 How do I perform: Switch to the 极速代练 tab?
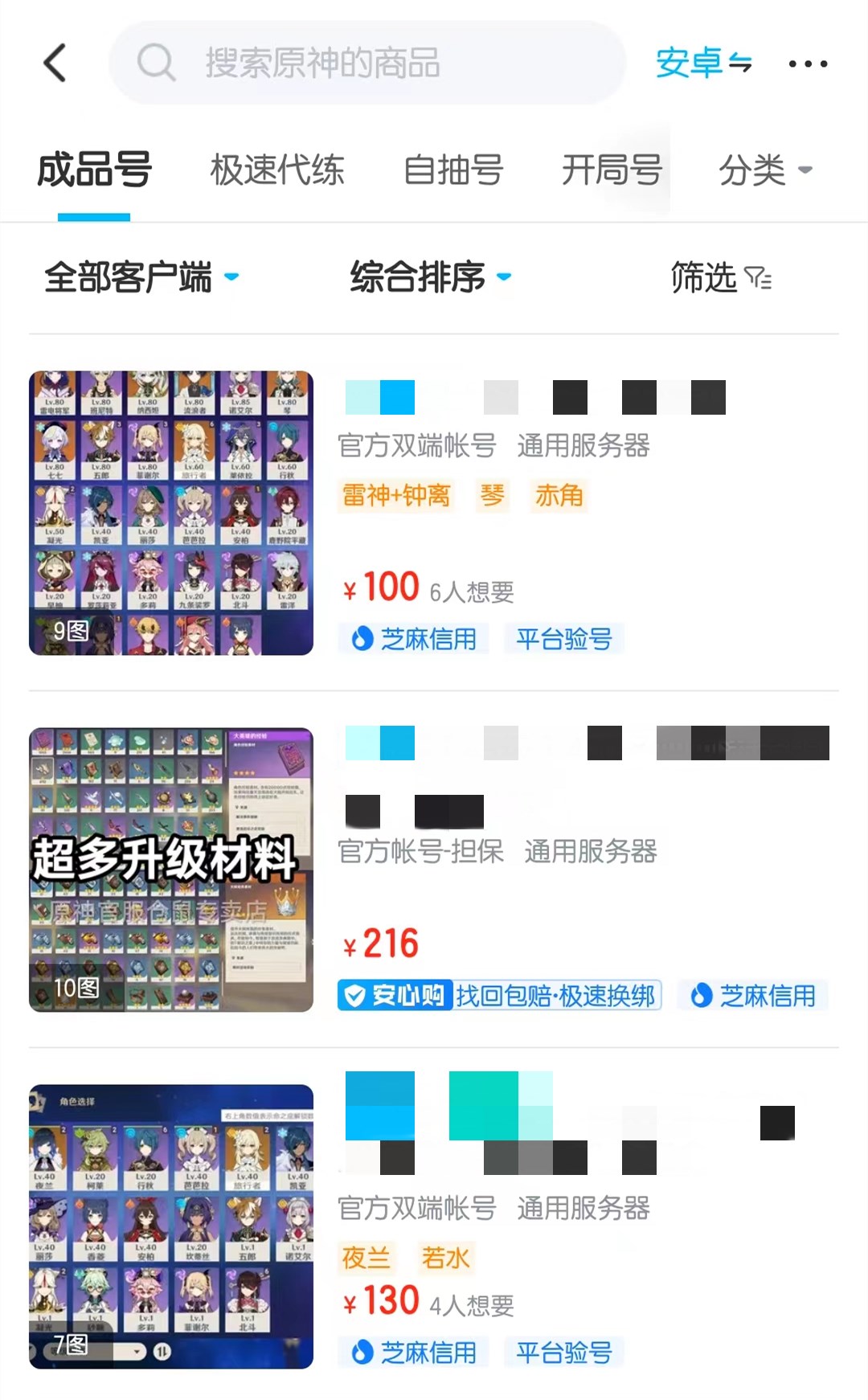tap(276, 170)
